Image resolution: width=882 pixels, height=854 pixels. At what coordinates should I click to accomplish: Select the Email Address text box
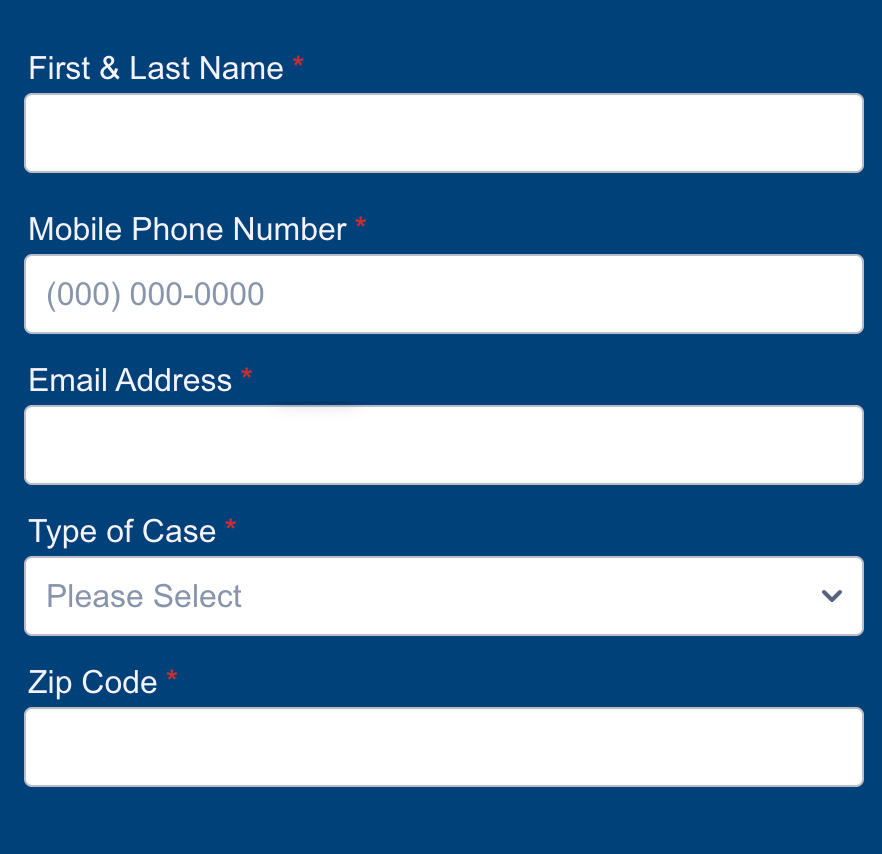tap(443, 445)
